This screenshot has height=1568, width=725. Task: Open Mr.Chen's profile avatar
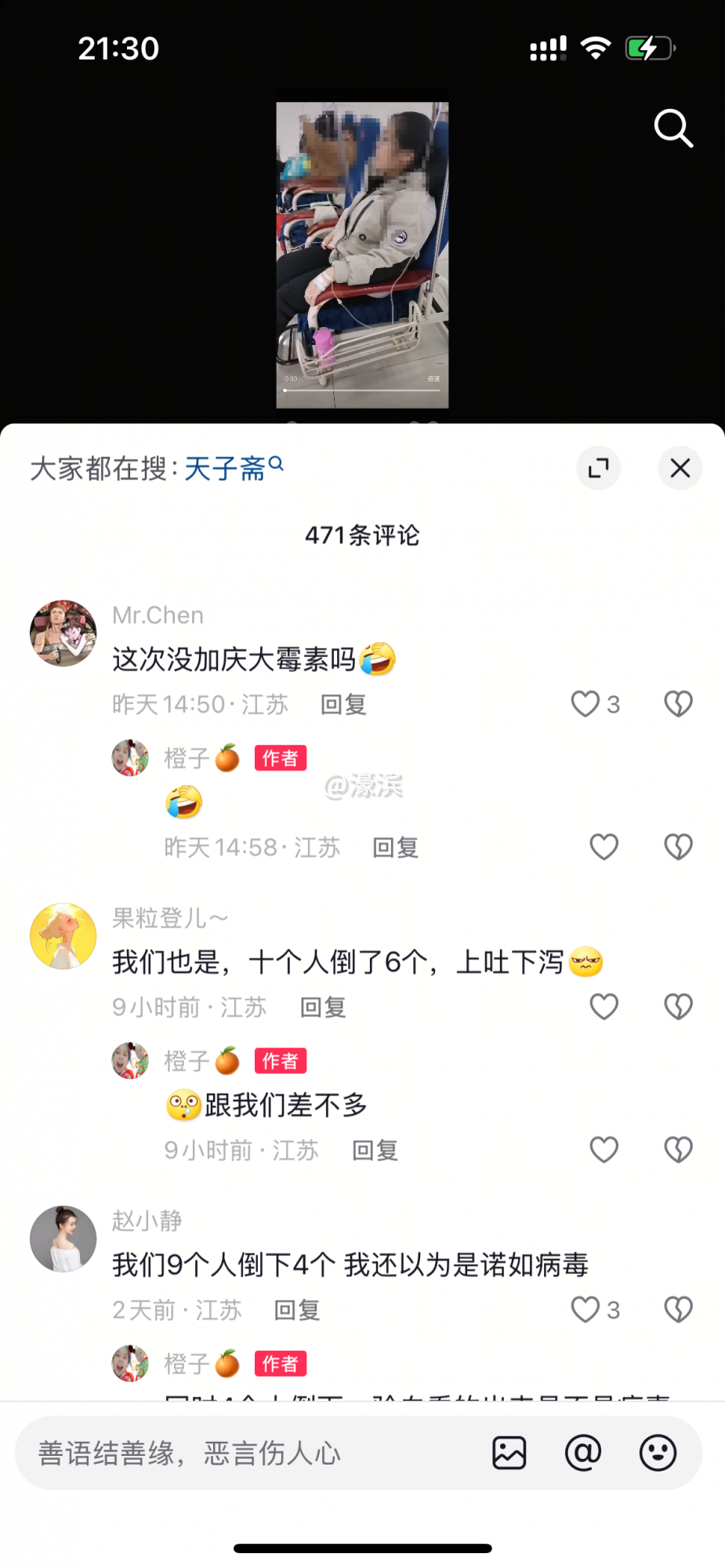pos(63,633)
